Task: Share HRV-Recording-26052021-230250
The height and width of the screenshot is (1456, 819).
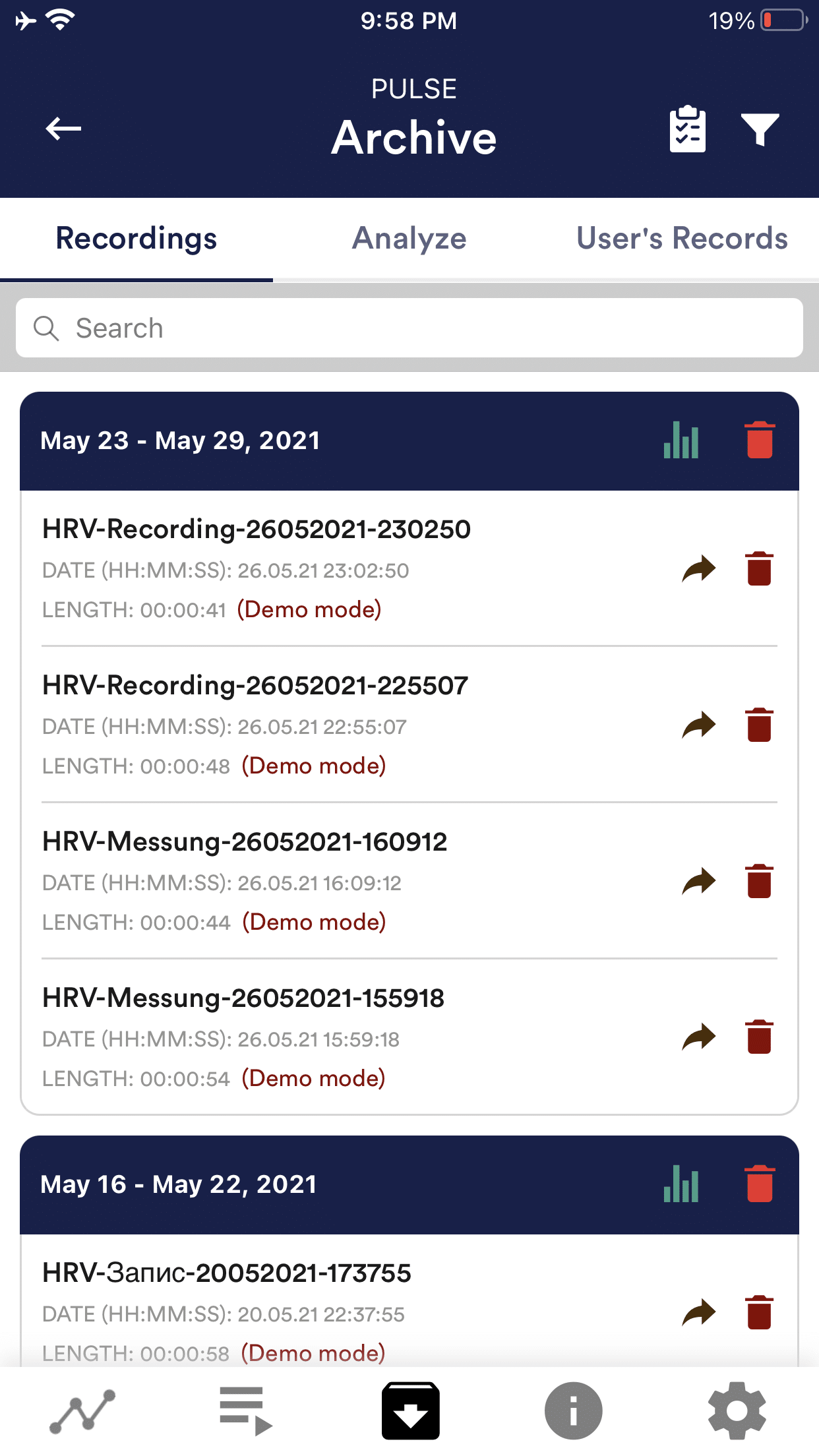Action: (x=698, y=569)
